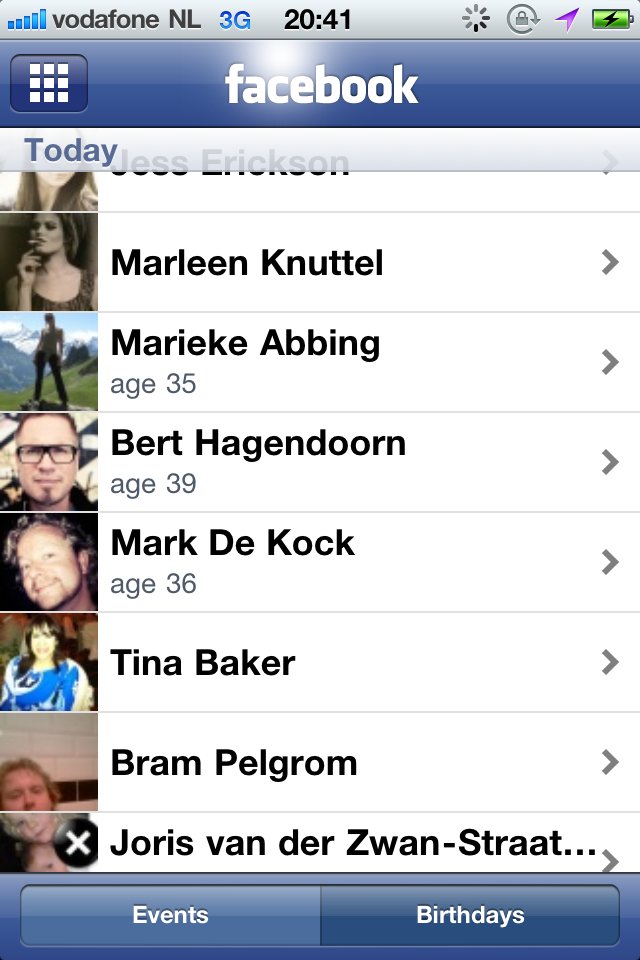Viewport: 640px width, 960px height.
Task: Switch to the Events tab
Action: 171,915
